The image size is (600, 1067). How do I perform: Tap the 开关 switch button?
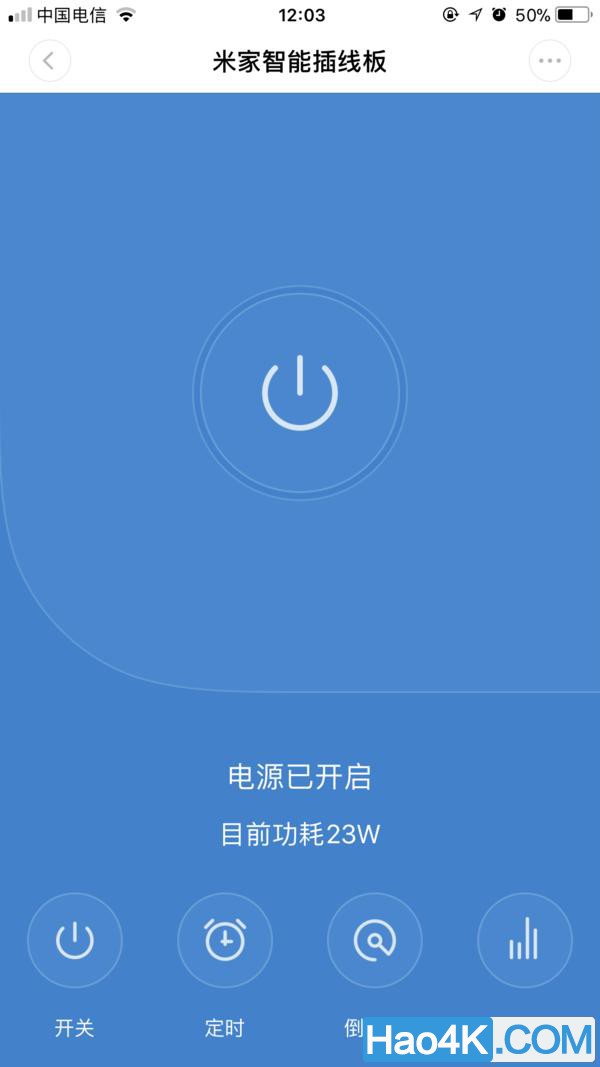click(x=75, y=941)
